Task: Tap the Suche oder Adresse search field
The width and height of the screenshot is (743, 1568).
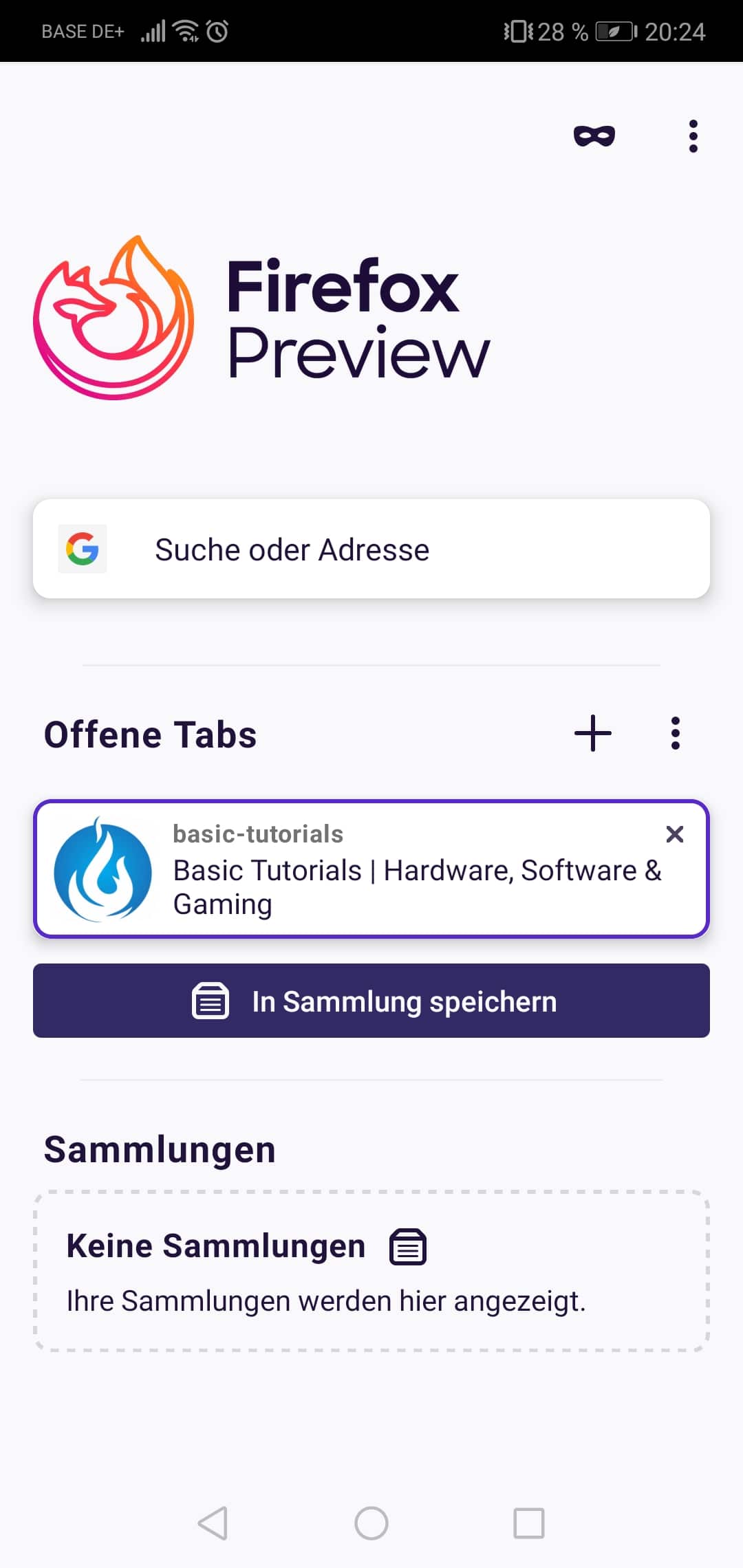Action: click(x=371, y=549)
